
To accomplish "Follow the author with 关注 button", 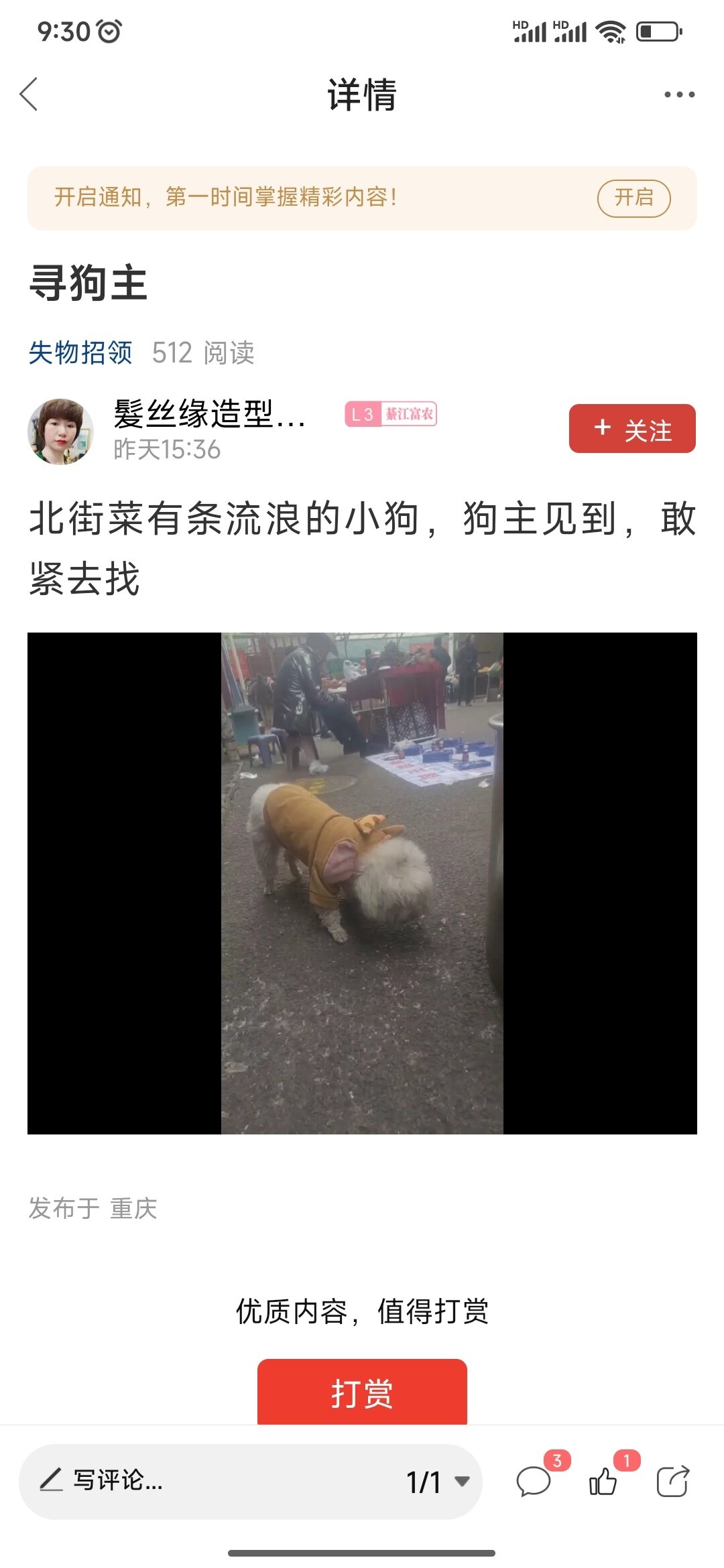I will tap(632, 429).
